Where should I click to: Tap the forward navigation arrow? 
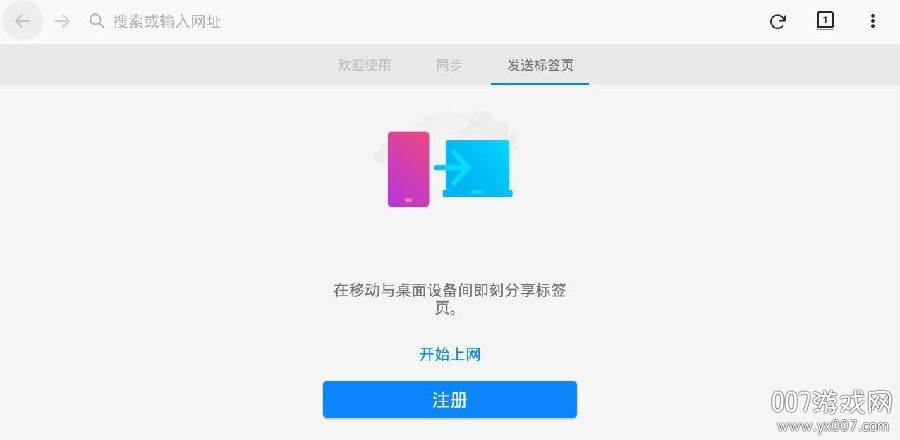point(63,21)
